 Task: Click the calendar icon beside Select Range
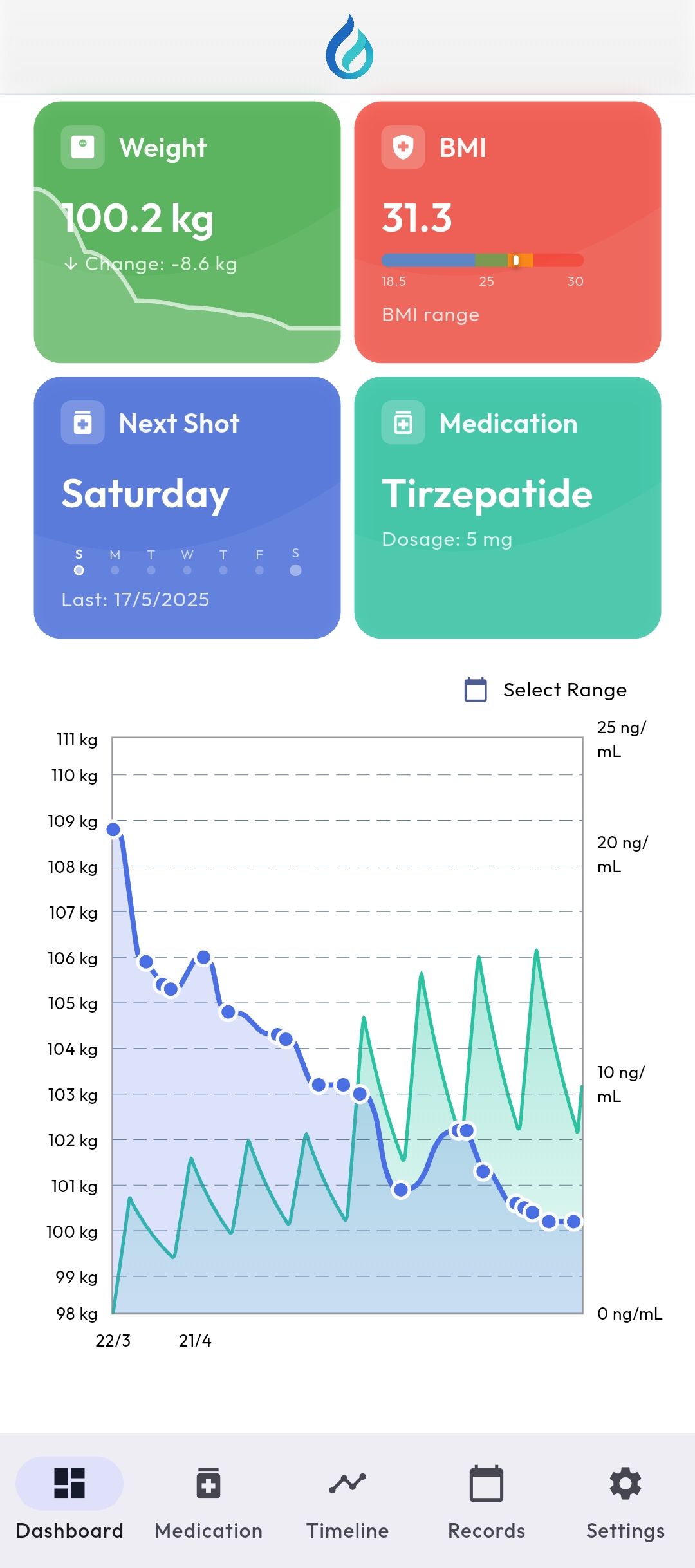point(474,689)
